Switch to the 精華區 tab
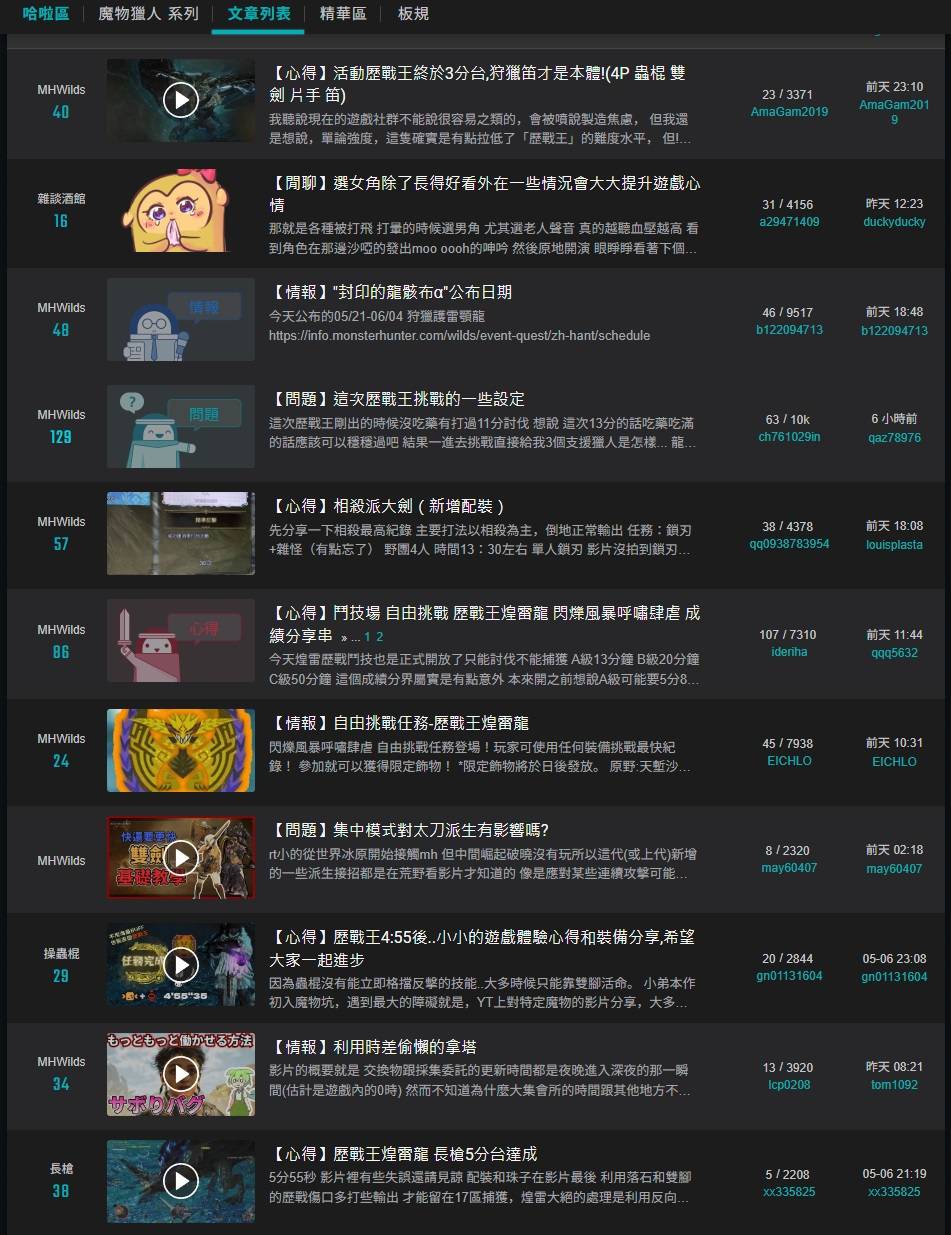The width and height of the screenshot is (951, 1235). (342, 14)
